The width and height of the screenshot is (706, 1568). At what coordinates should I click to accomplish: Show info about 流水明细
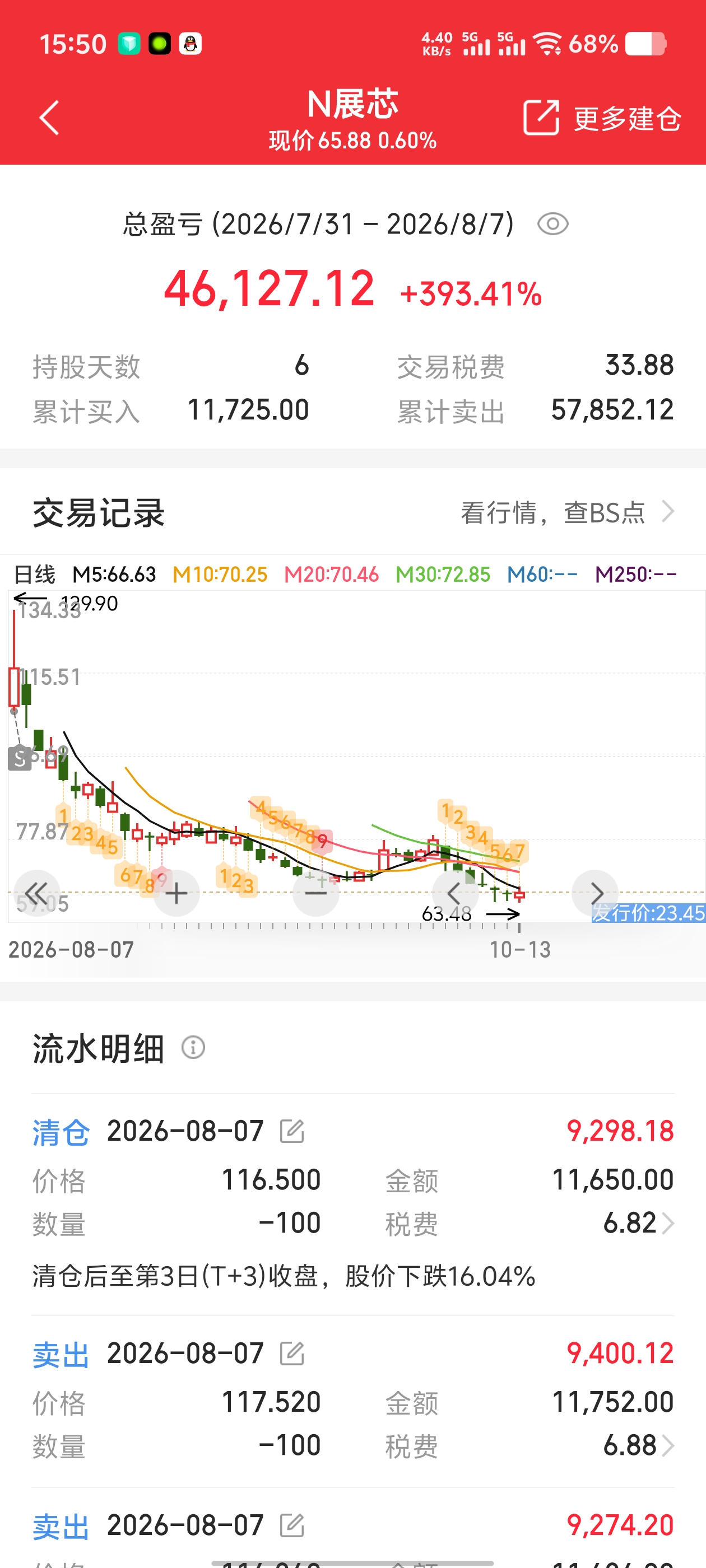[x=193, y=1048]
